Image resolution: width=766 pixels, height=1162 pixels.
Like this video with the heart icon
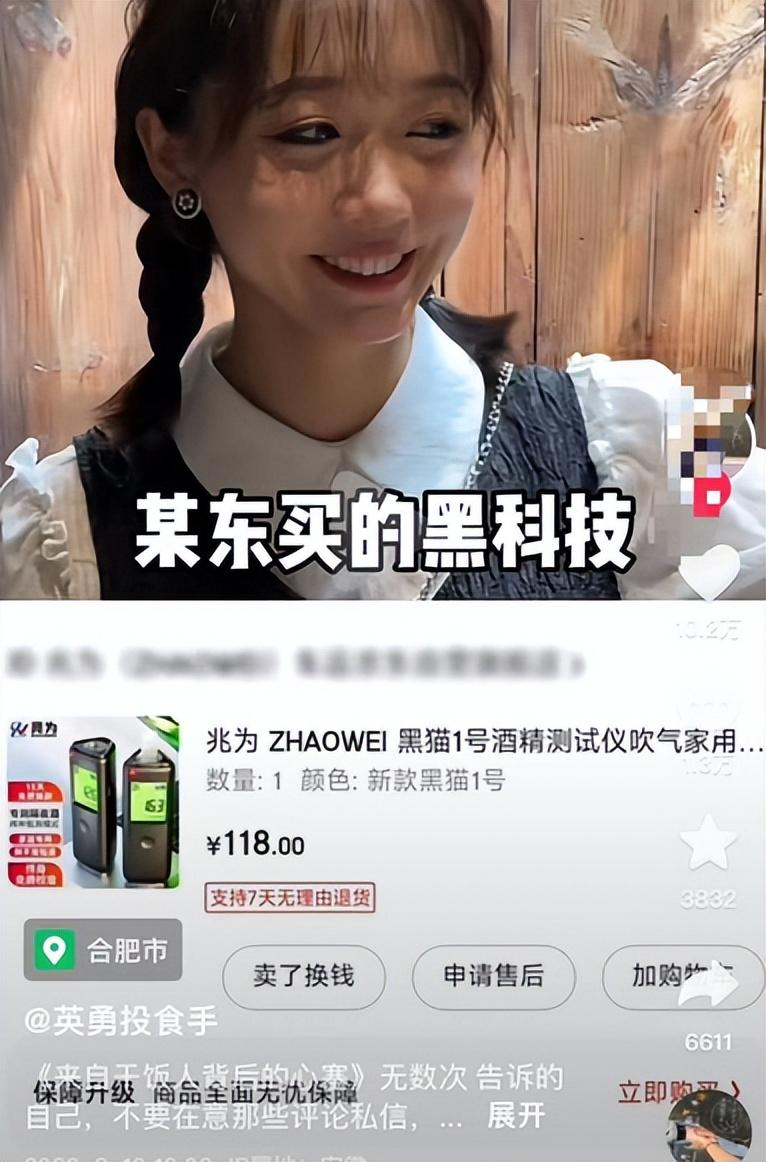709,573
